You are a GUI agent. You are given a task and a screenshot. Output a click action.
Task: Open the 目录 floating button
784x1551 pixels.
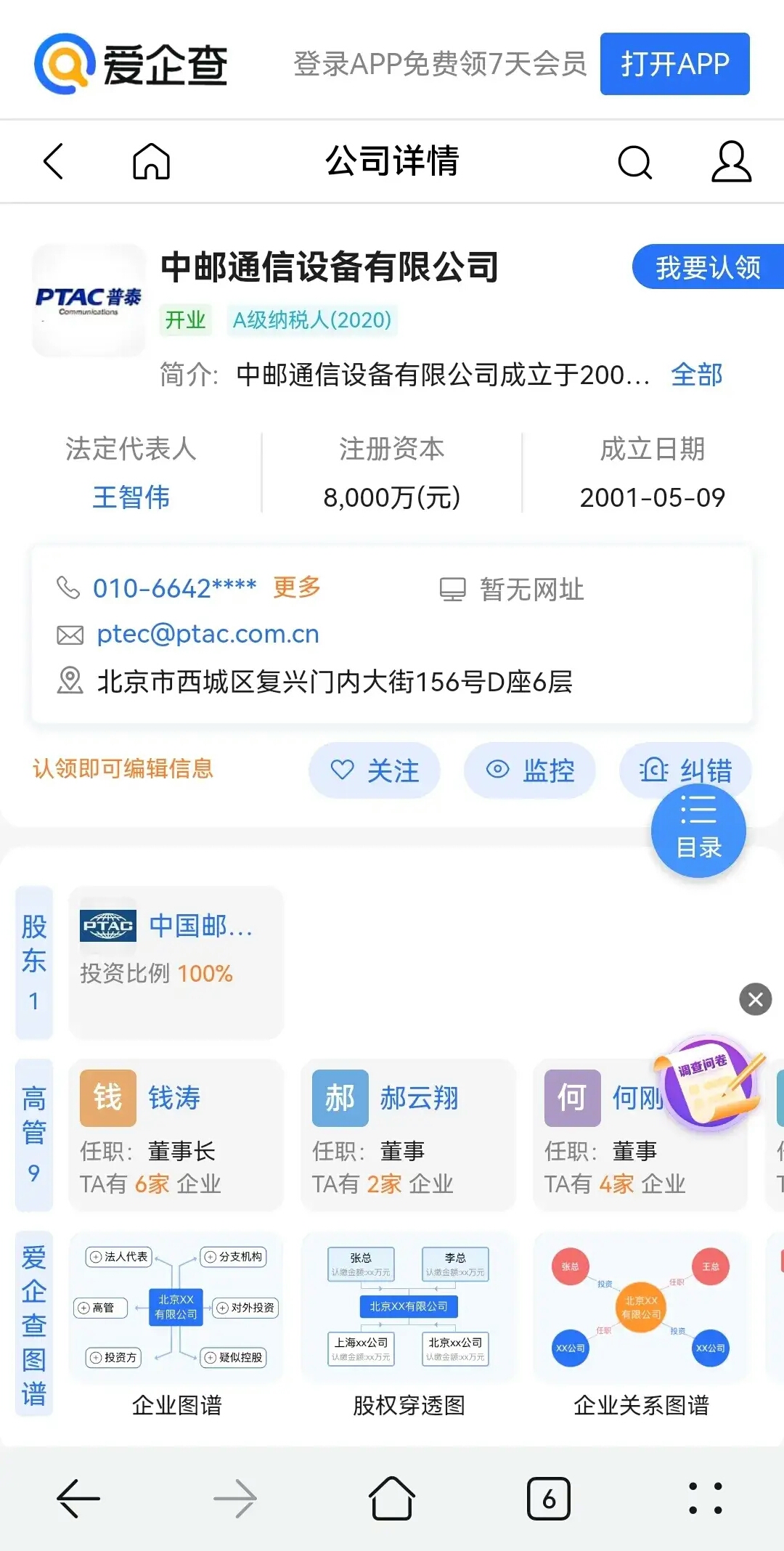point(698,830)
